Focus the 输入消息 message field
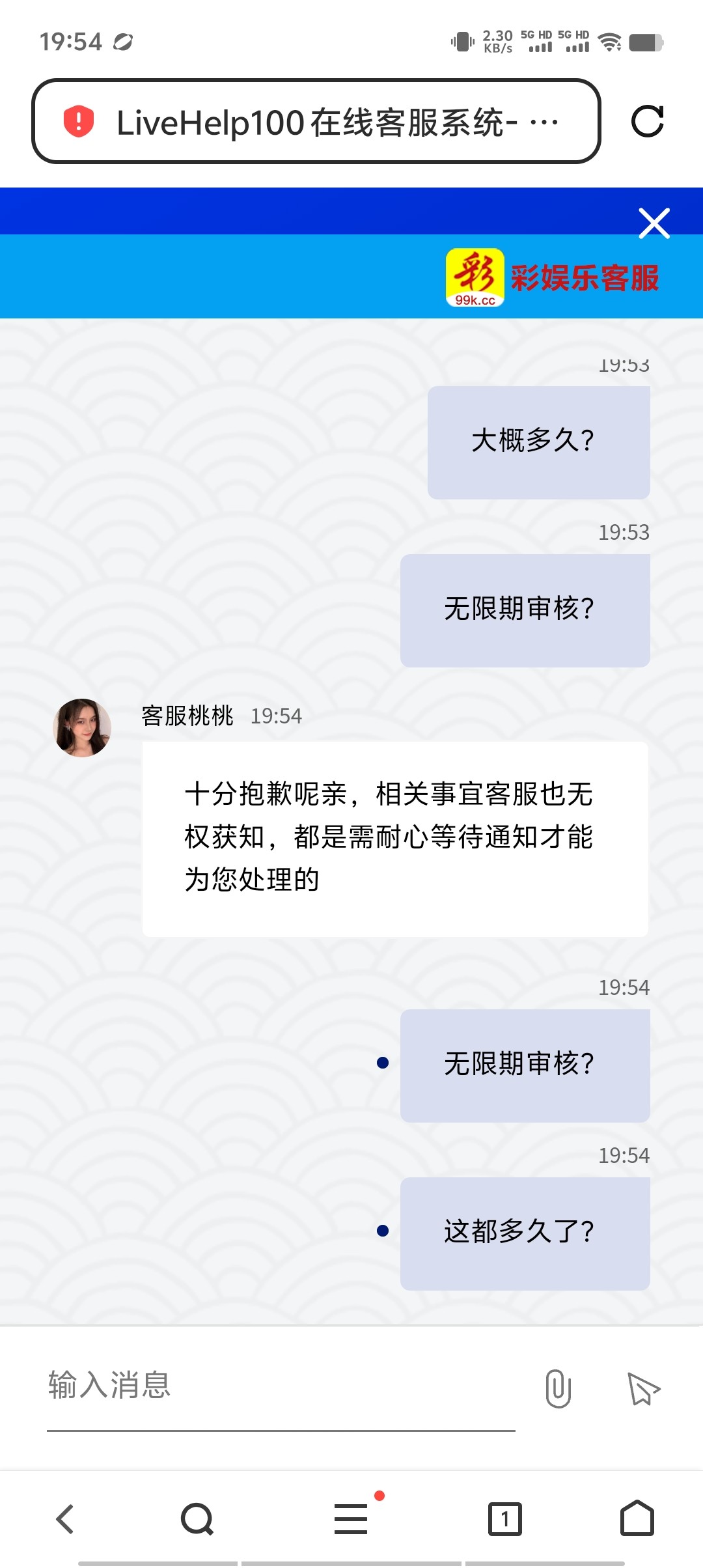This screenshot has height=1568, width=703. [280, 1386]
